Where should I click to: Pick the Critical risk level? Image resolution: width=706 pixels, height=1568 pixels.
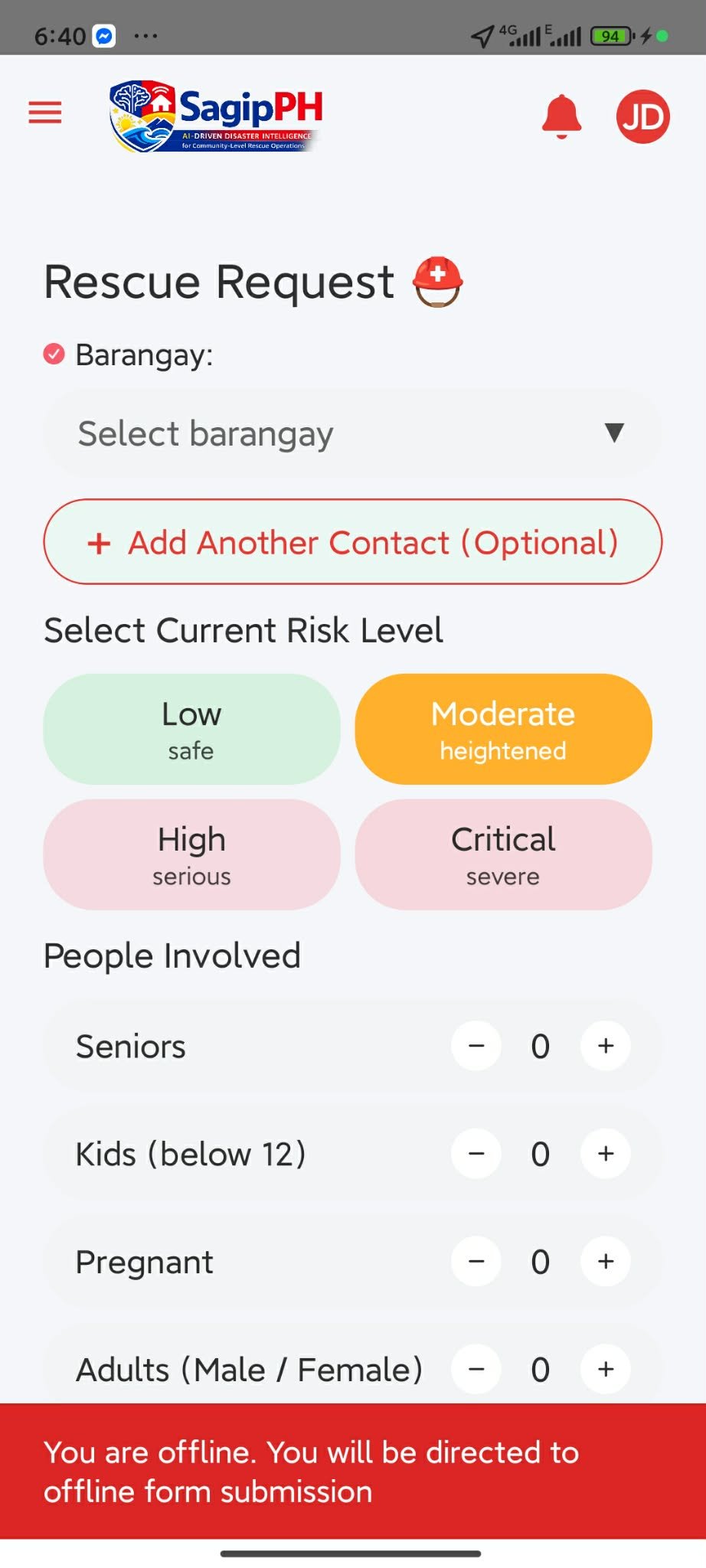(503, 854)
